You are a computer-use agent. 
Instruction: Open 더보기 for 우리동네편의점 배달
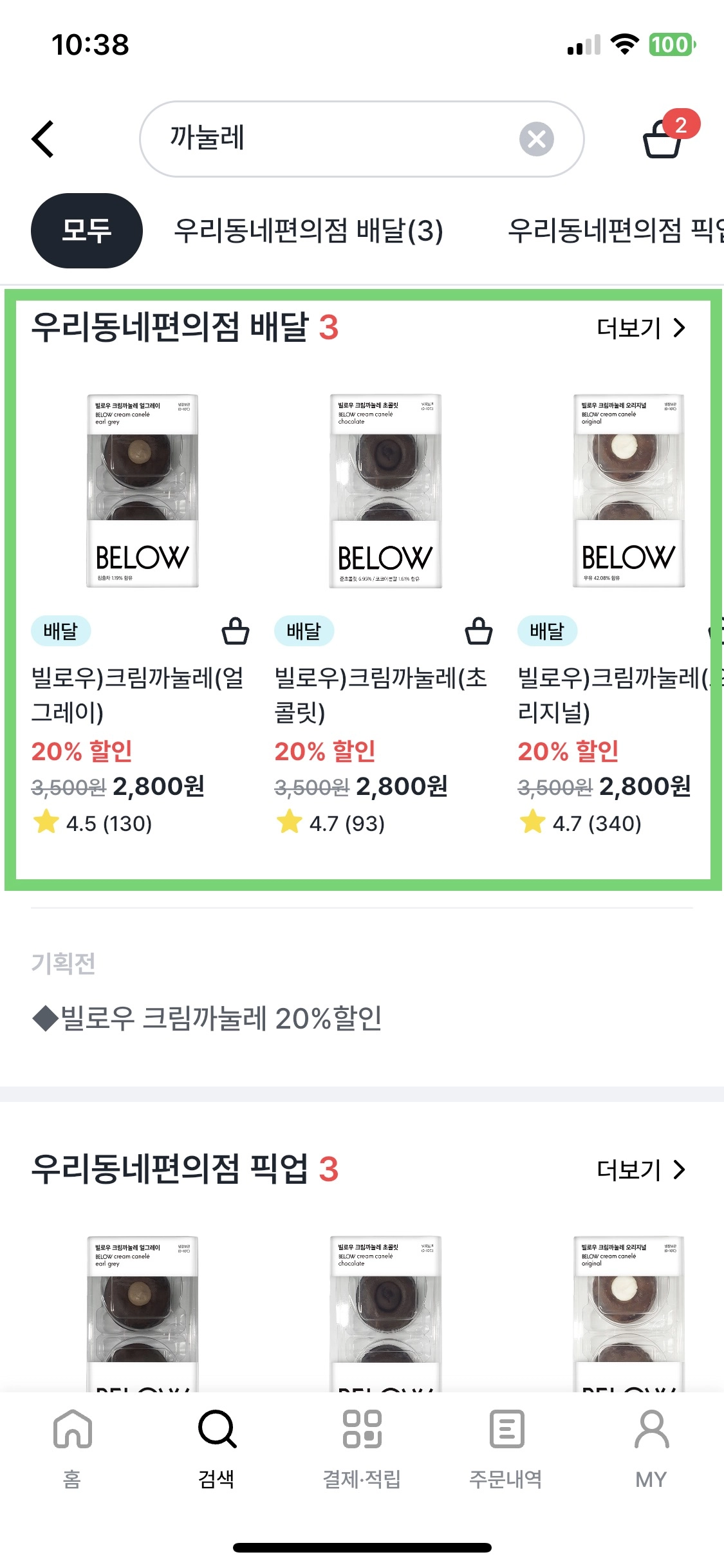(x=641, y=328)
